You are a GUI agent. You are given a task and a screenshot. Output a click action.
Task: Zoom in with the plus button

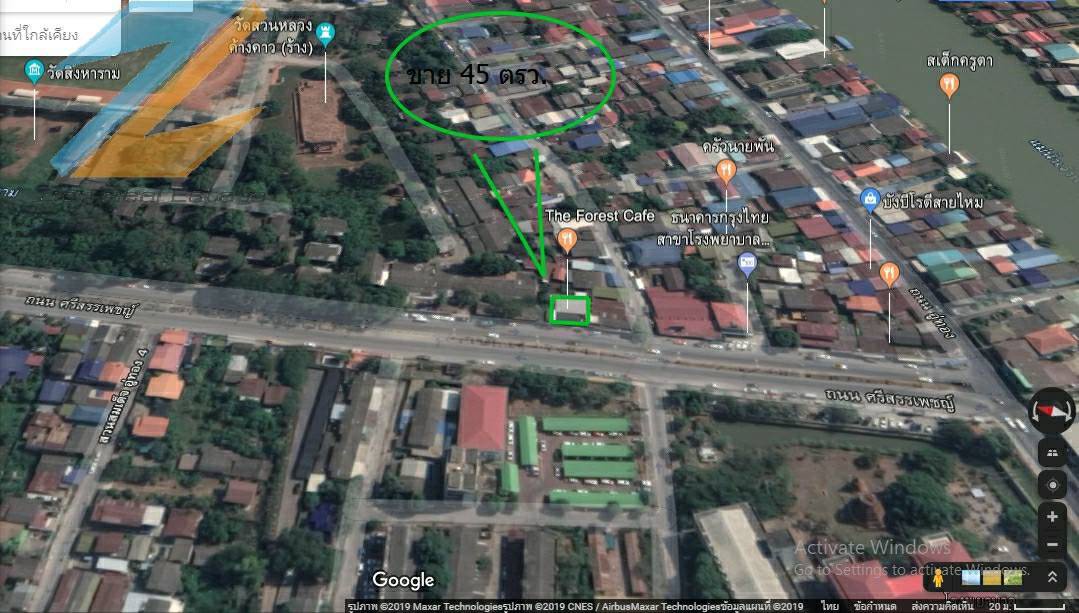1052,517
